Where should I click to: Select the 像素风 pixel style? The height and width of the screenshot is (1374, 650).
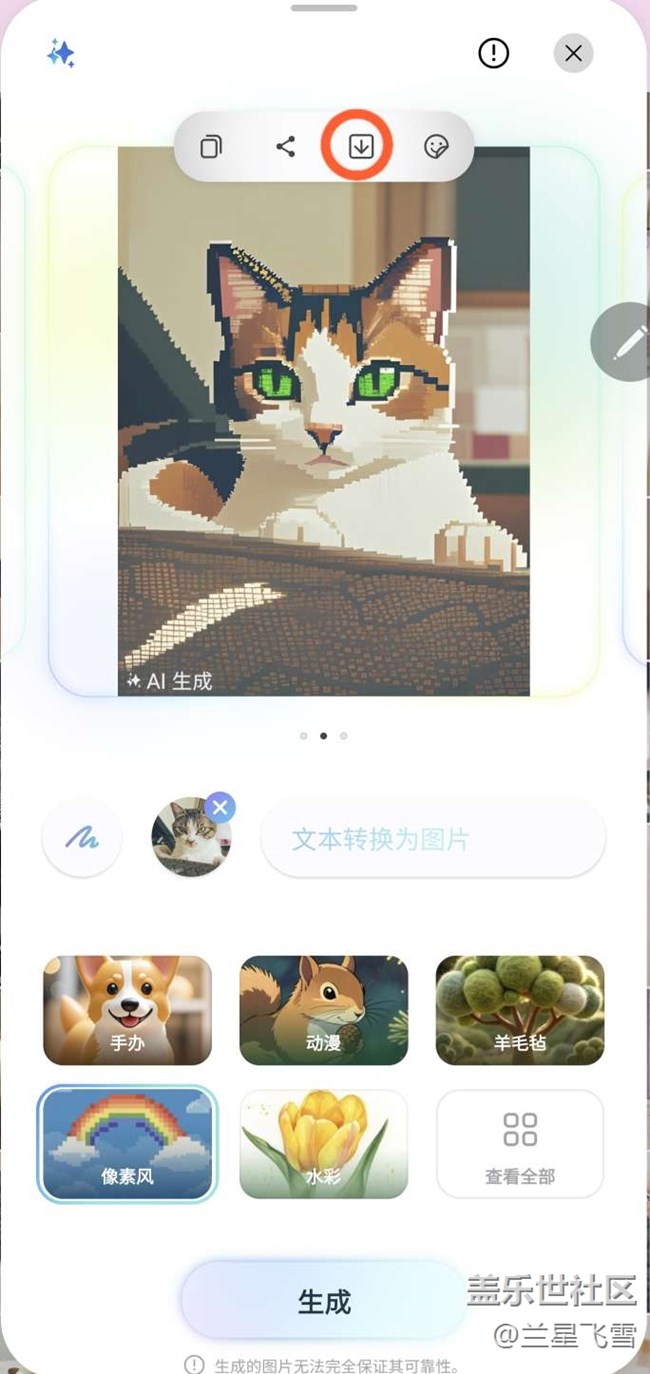click(x=127, y=1143)
